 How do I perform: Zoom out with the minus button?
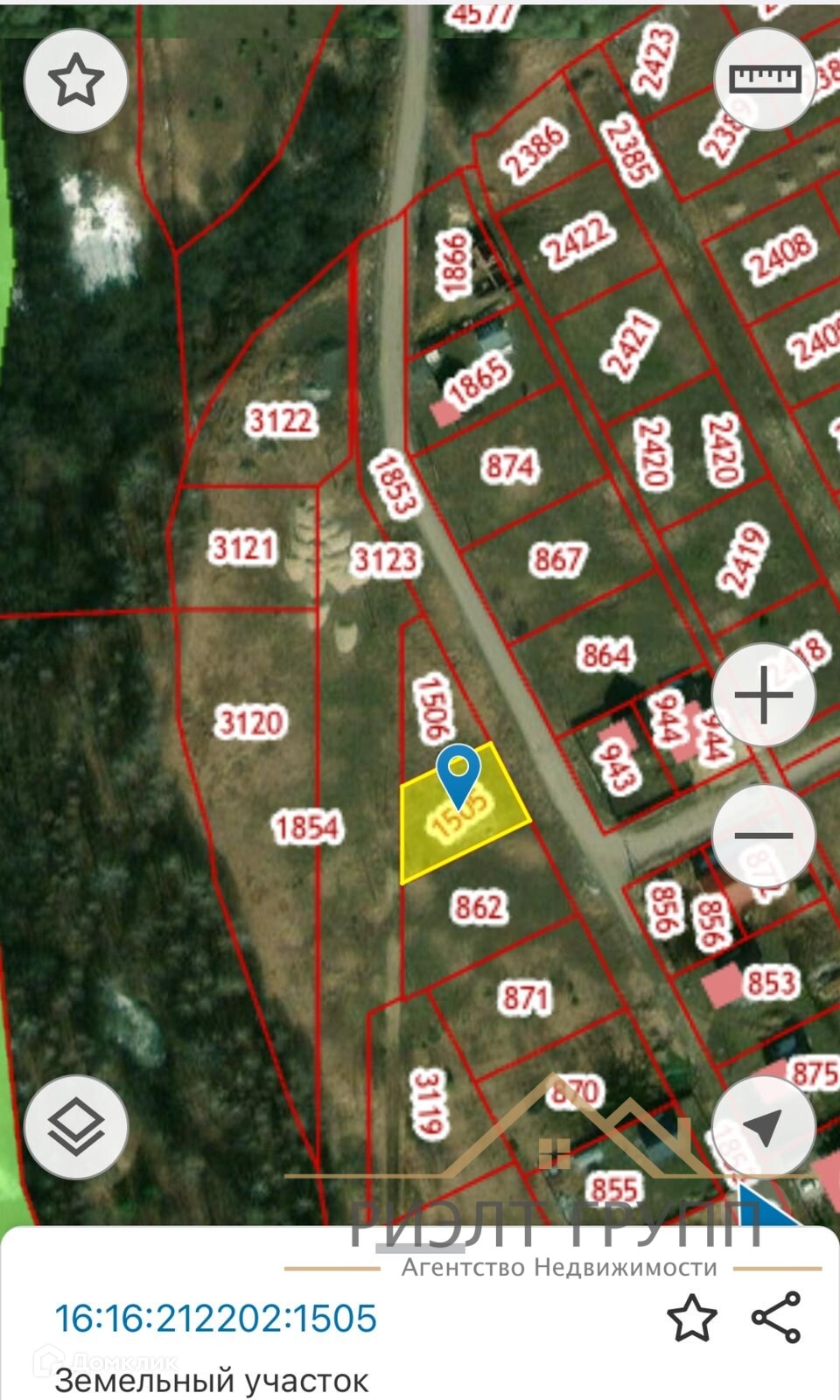[x=764, y=836]
